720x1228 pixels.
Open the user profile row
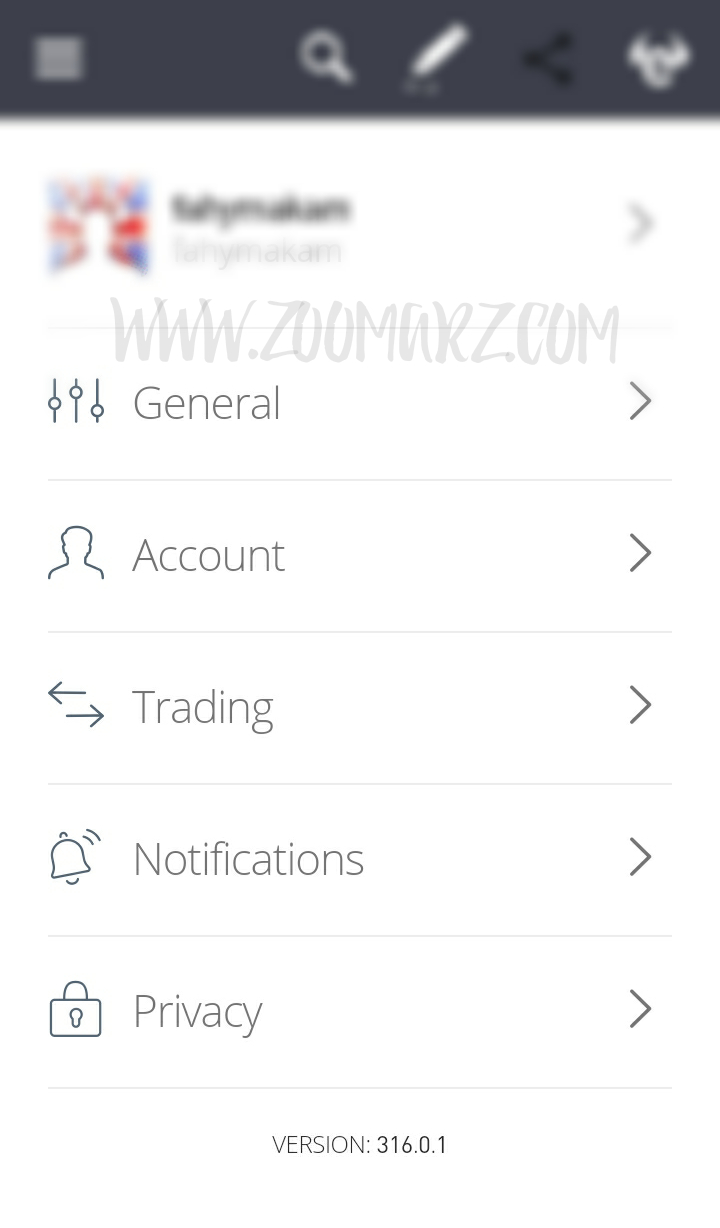click(360, 226)
